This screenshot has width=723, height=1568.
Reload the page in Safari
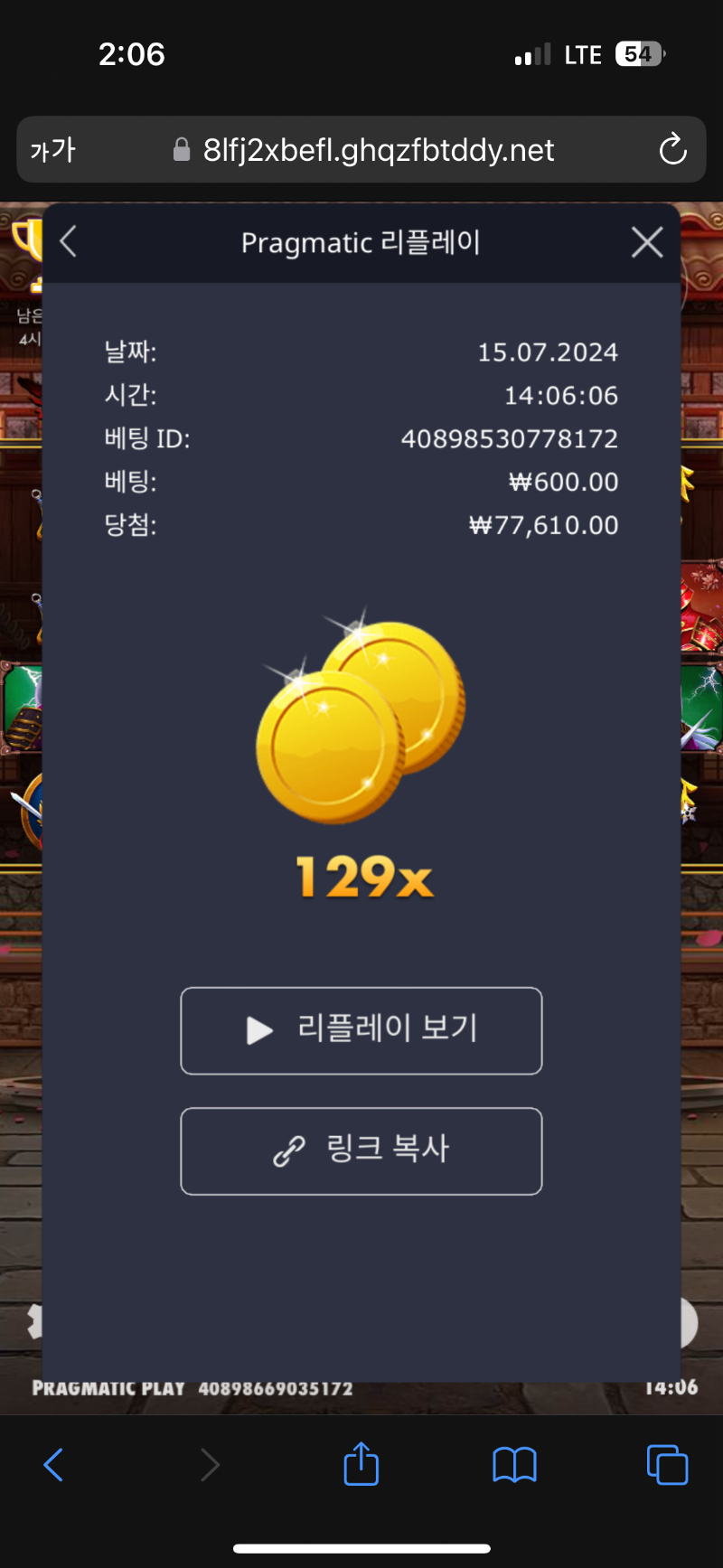click(672, 149)
